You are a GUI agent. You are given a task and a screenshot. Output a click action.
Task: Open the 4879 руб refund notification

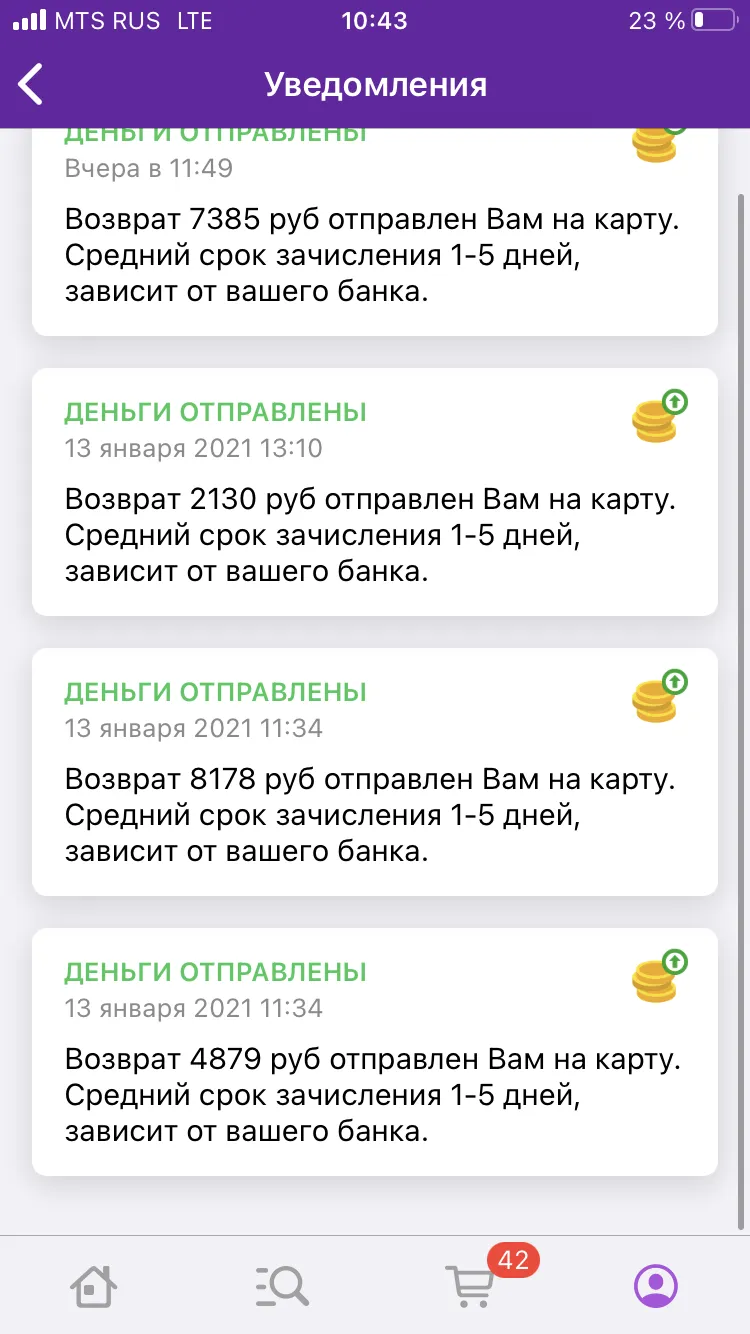375,1052
